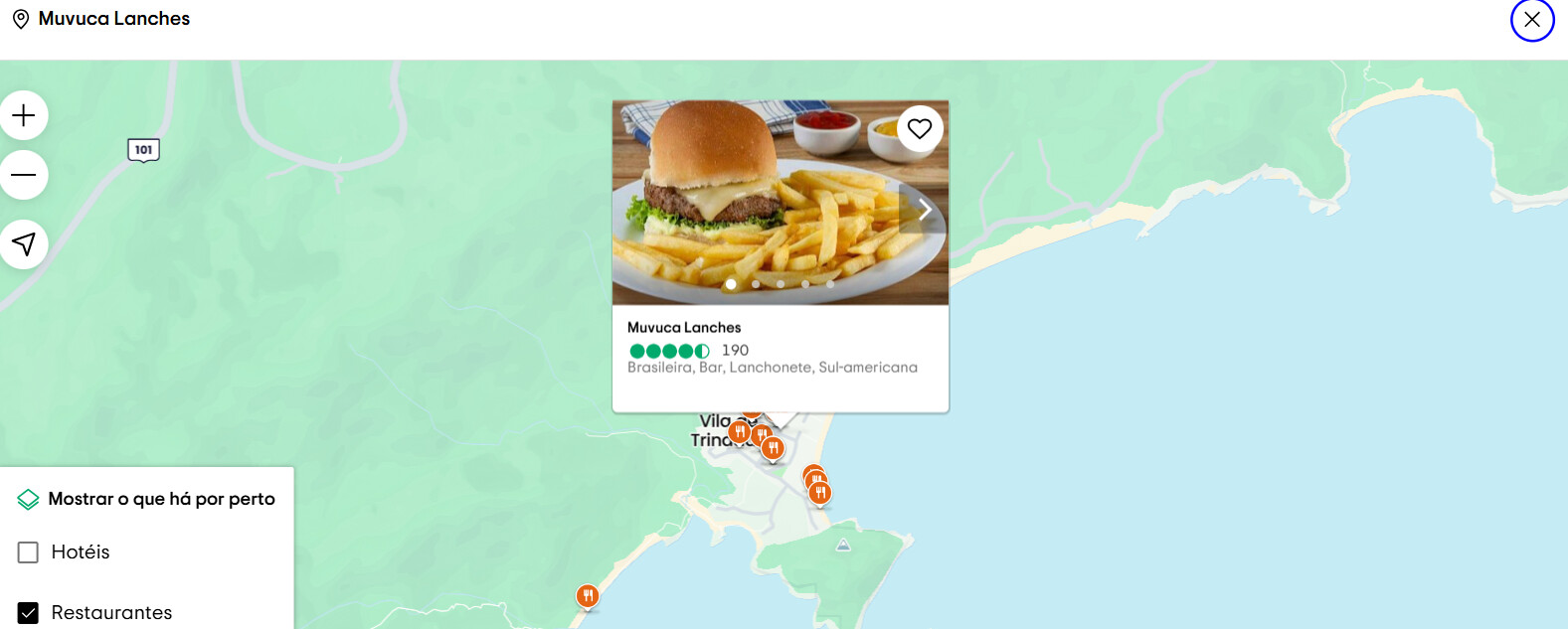This screenshot has height=629, width=1568.
Task: Uncheck the Restaurantes checkbox
Action: click(x=29, y=613)
